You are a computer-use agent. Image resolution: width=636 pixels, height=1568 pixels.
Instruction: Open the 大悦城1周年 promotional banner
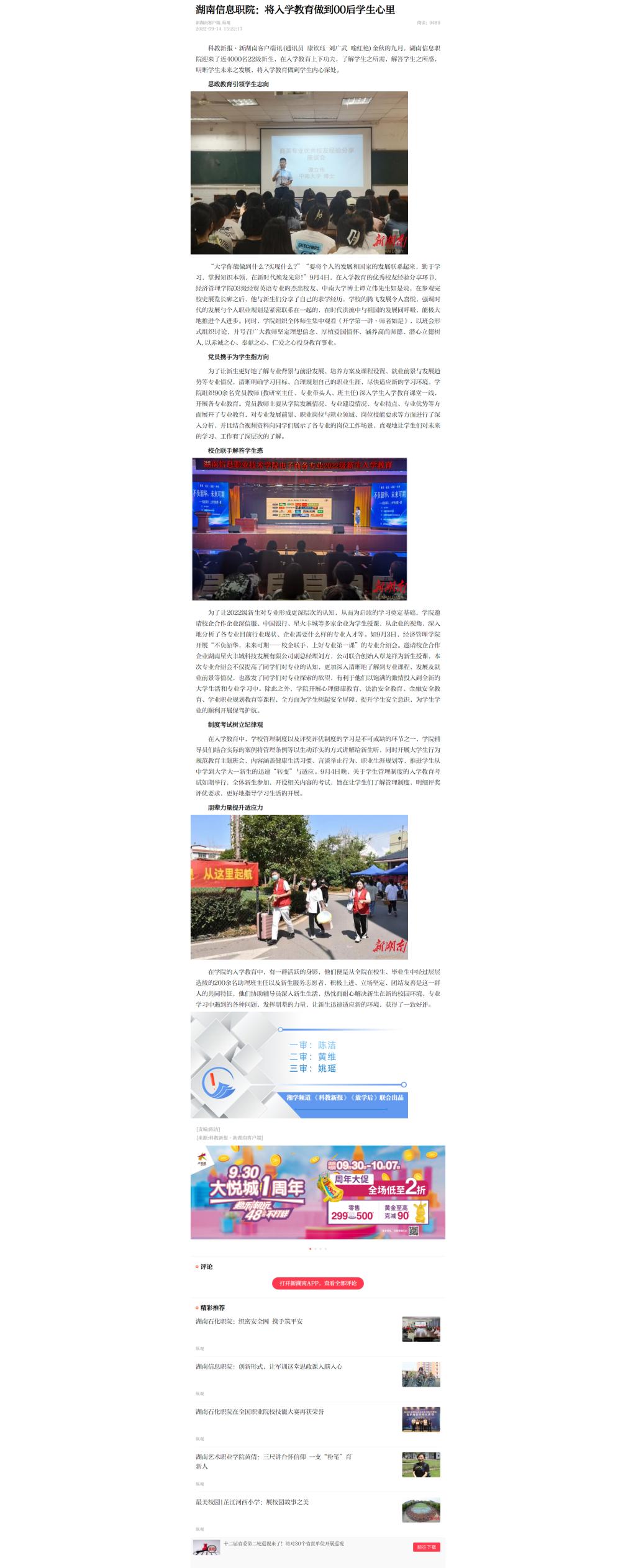coord(317,1192)
